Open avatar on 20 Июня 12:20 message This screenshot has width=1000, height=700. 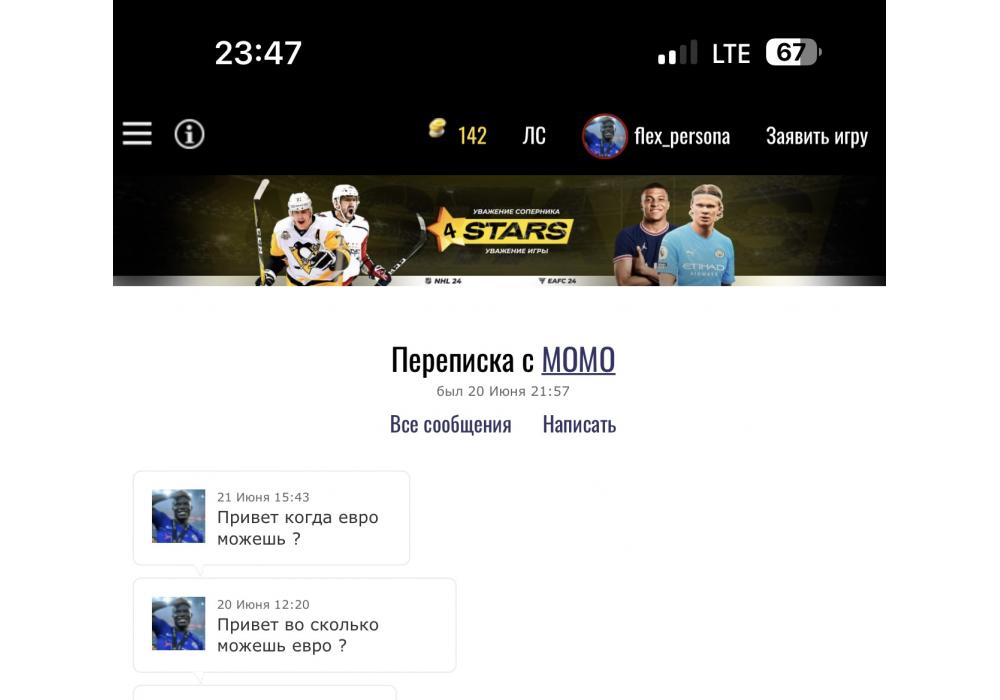[178, 623]
